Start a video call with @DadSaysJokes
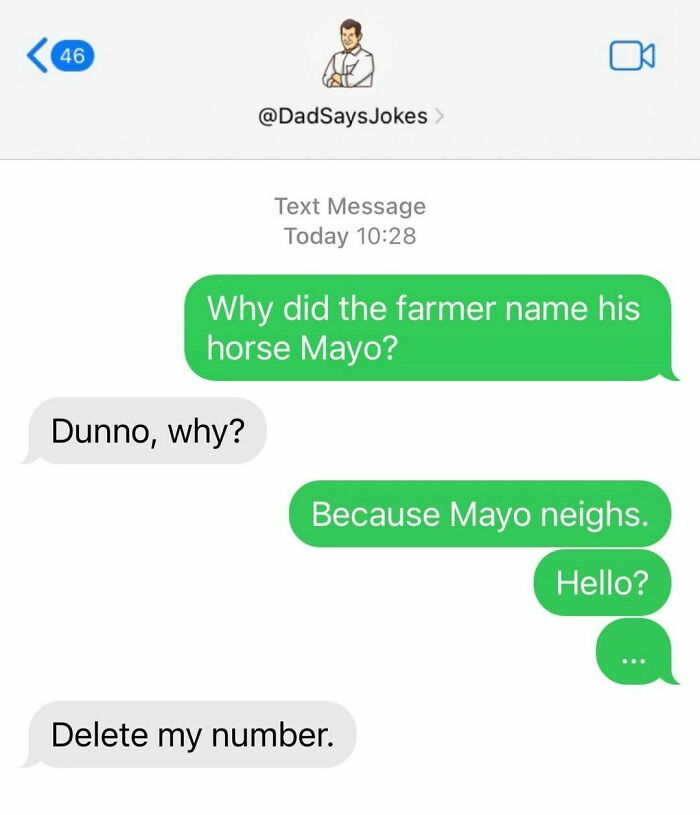Image resolution: width=700 pixels, height=815 pixels. click(632, 56)
